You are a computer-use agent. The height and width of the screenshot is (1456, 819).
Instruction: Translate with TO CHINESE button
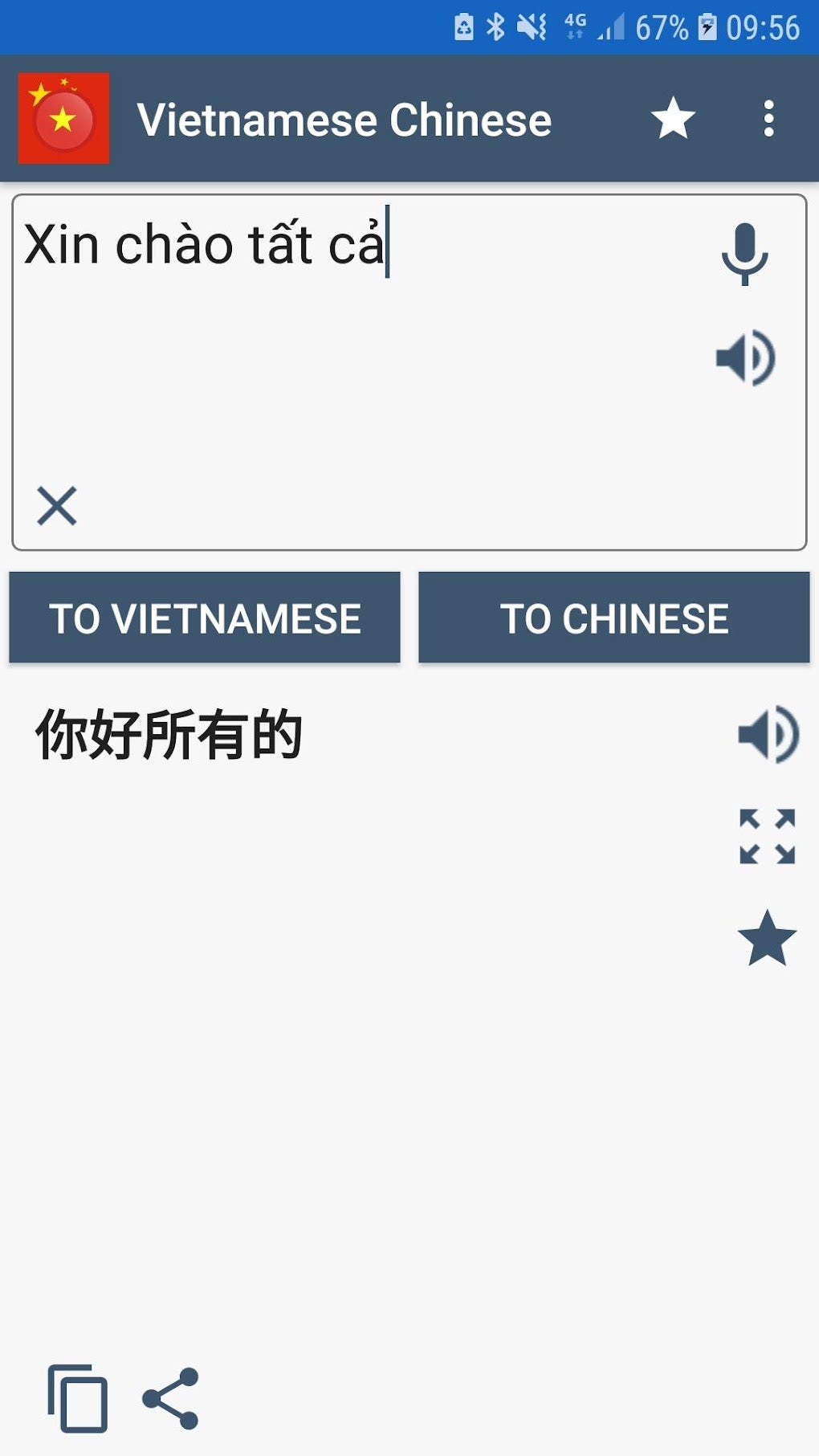614,618
